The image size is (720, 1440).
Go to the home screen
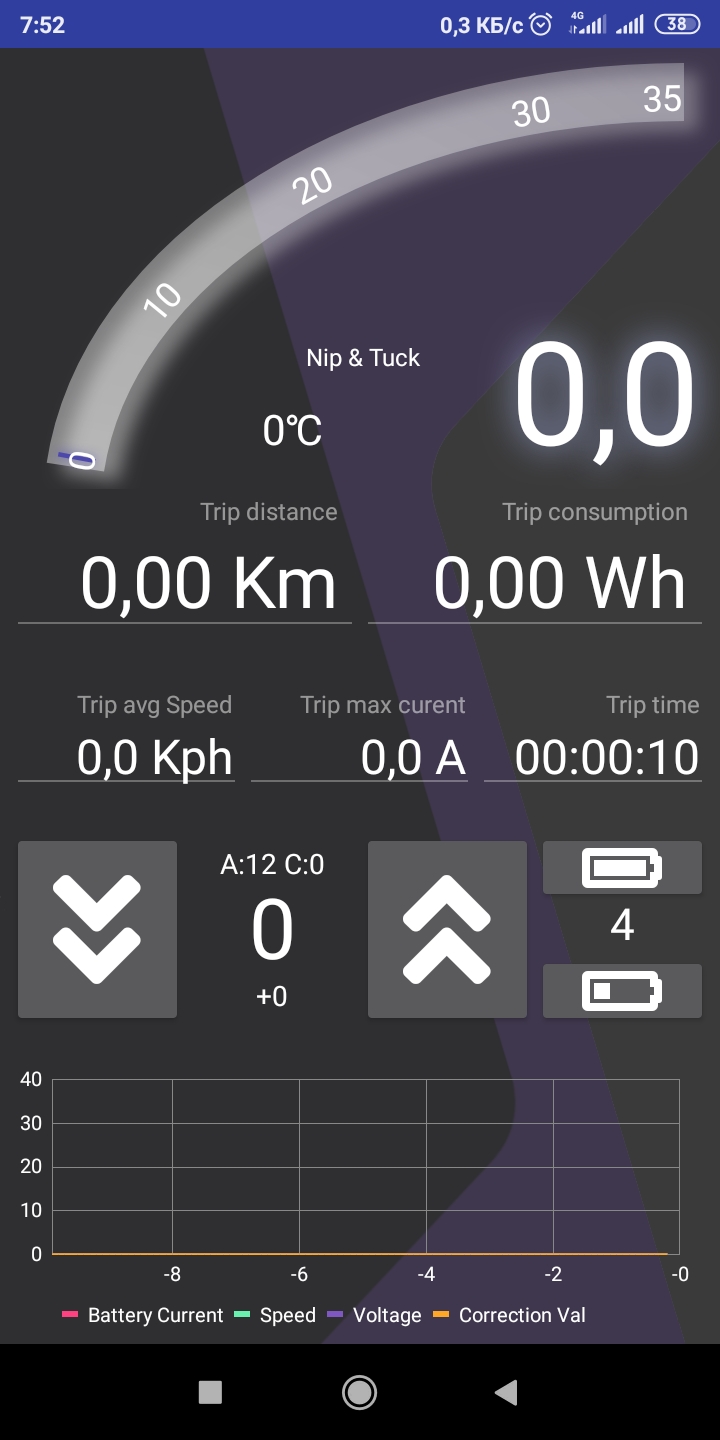point(359,1391)
